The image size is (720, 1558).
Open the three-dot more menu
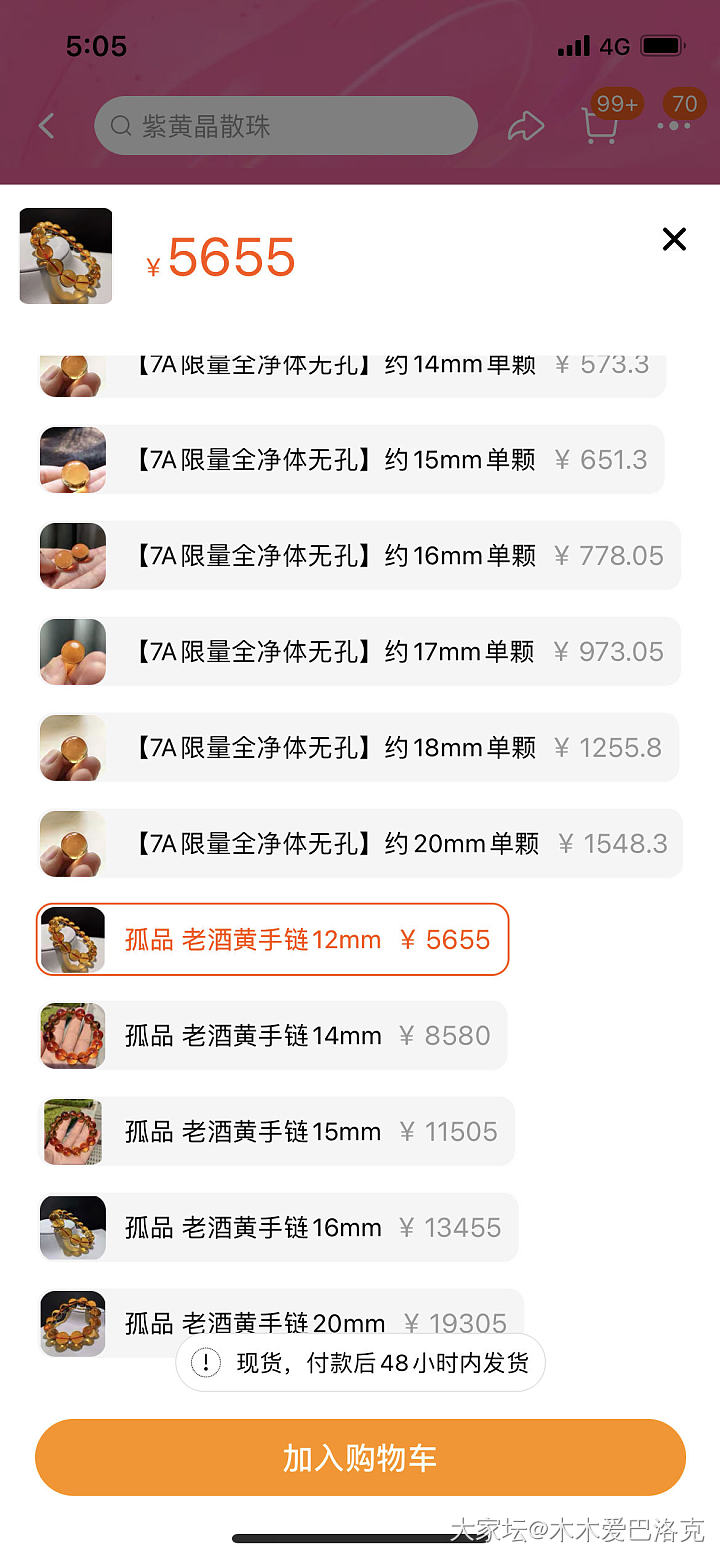pyautogui.click(x=675, y=126)
